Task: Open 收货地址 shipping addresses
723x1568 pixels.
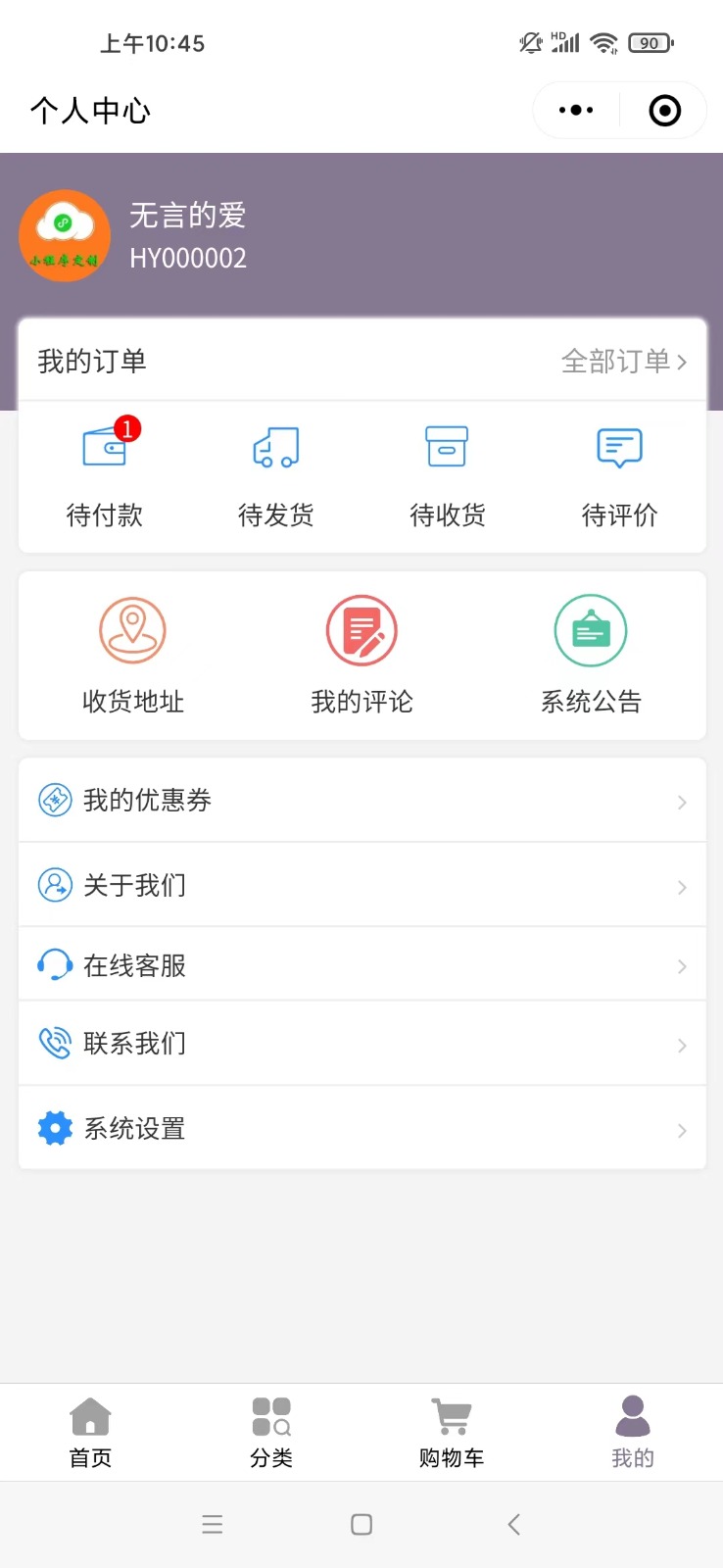Action: pos(133,656)
